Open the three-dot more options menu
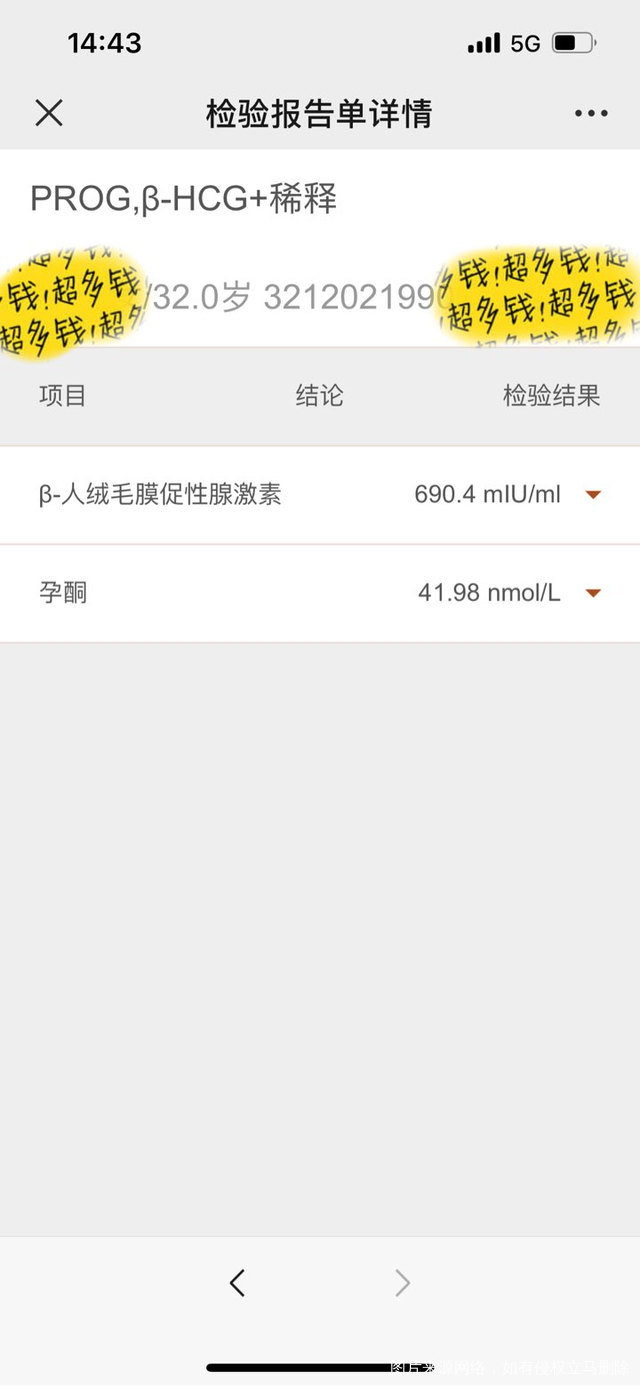 click(591, 113)
